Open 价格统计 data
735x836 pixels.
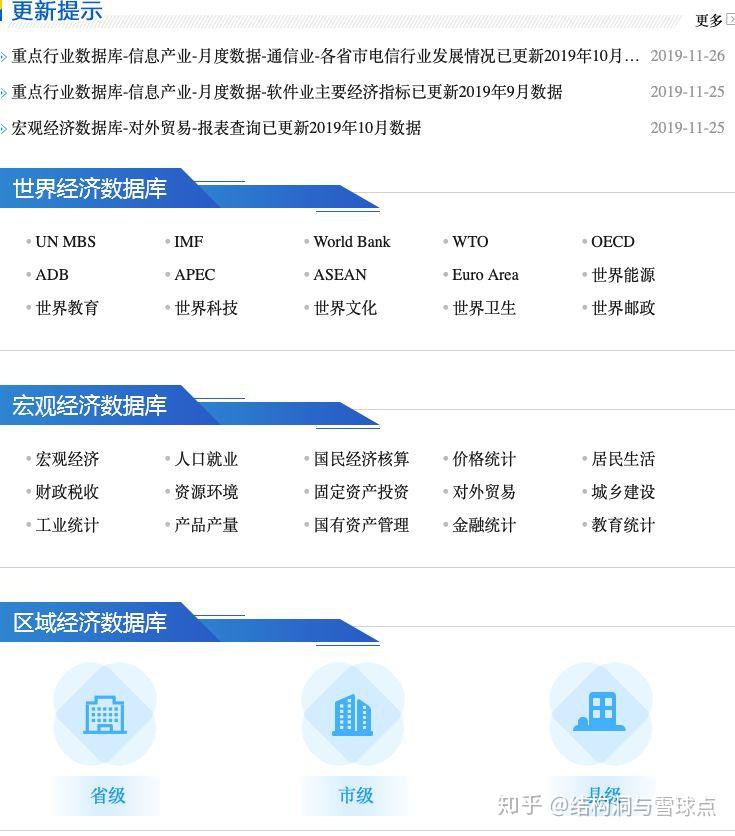[484, 460]
